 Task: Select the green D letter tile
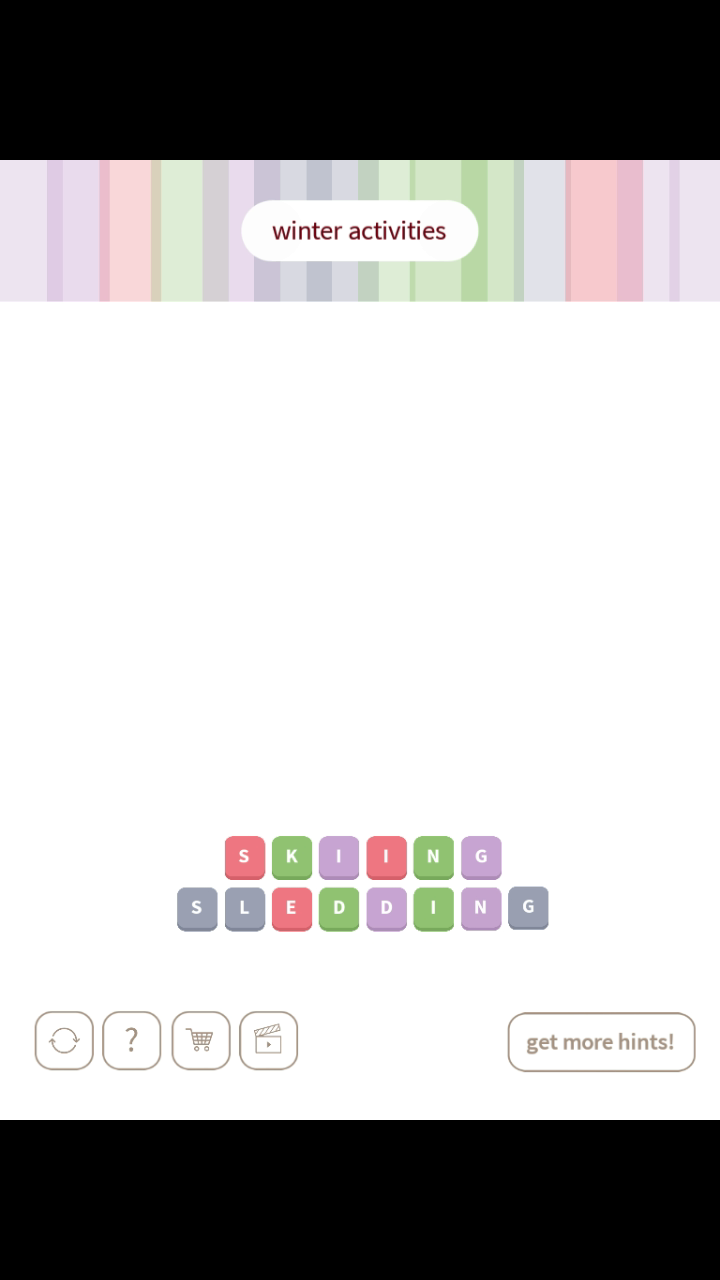pos(339,908)
